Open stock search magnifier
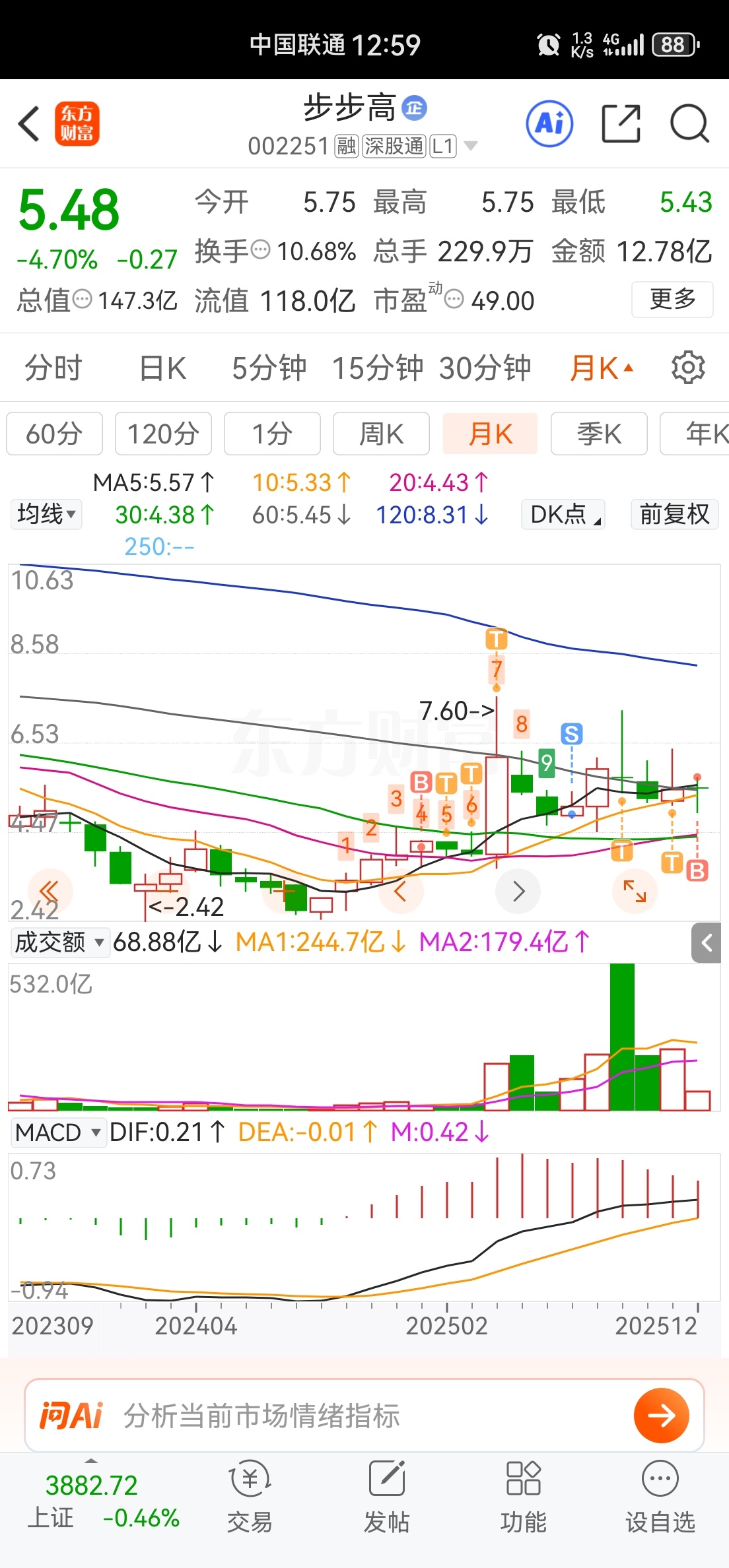Image resolution: width=729 pixels, height=1568 pixels. click(x=689, y=123)
